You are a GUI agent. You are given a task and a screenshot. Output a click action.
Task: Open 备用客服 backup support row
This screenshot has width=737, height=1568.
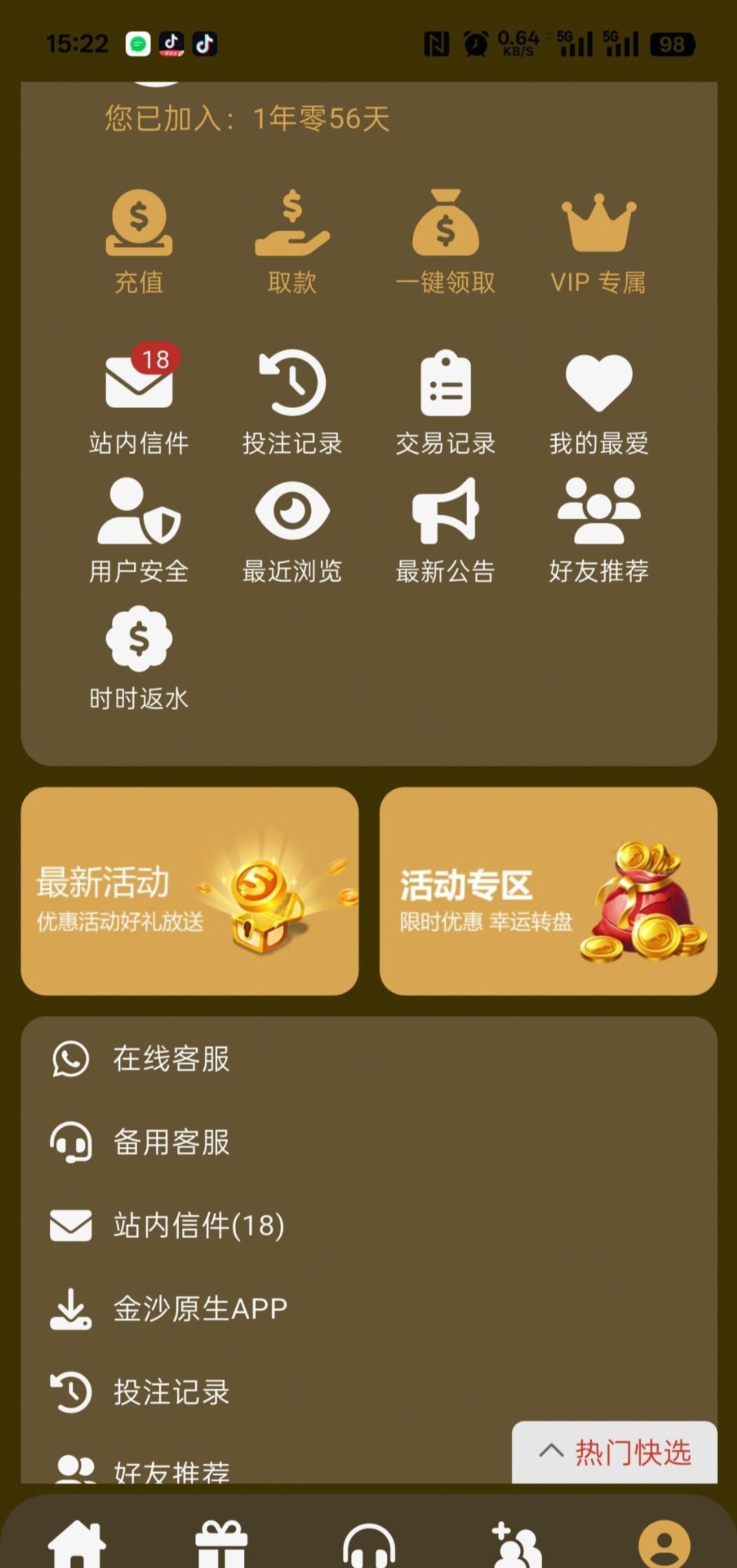[172, 1142]
